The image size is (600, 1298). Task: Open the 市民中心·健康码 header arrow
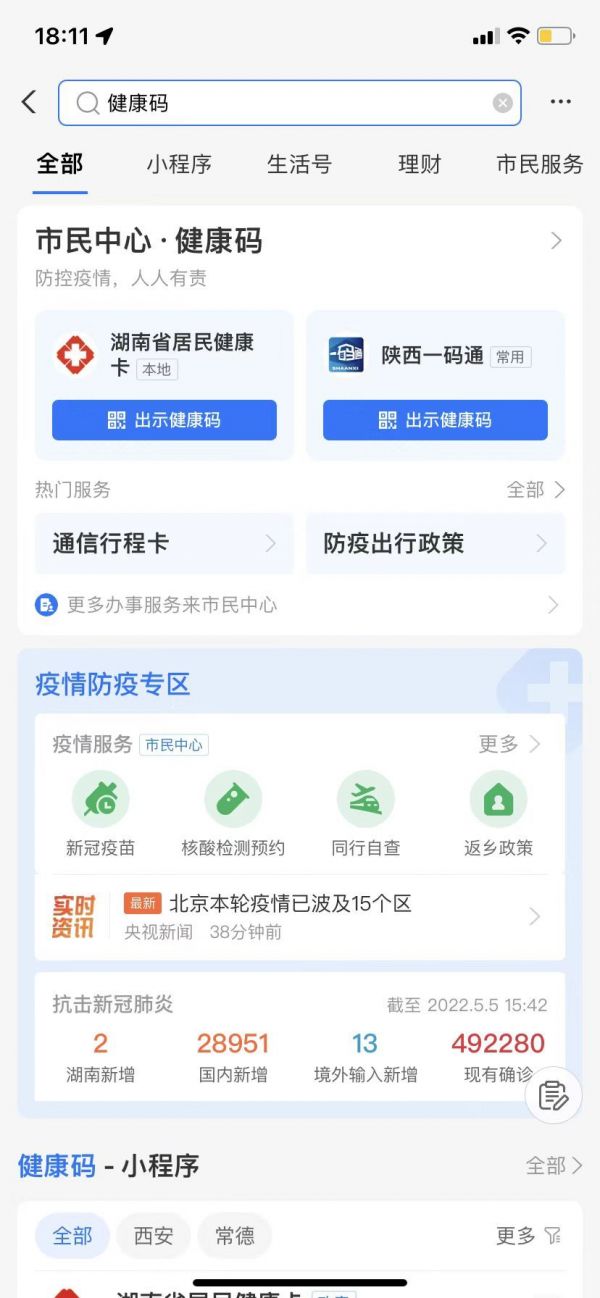(557, 241)
